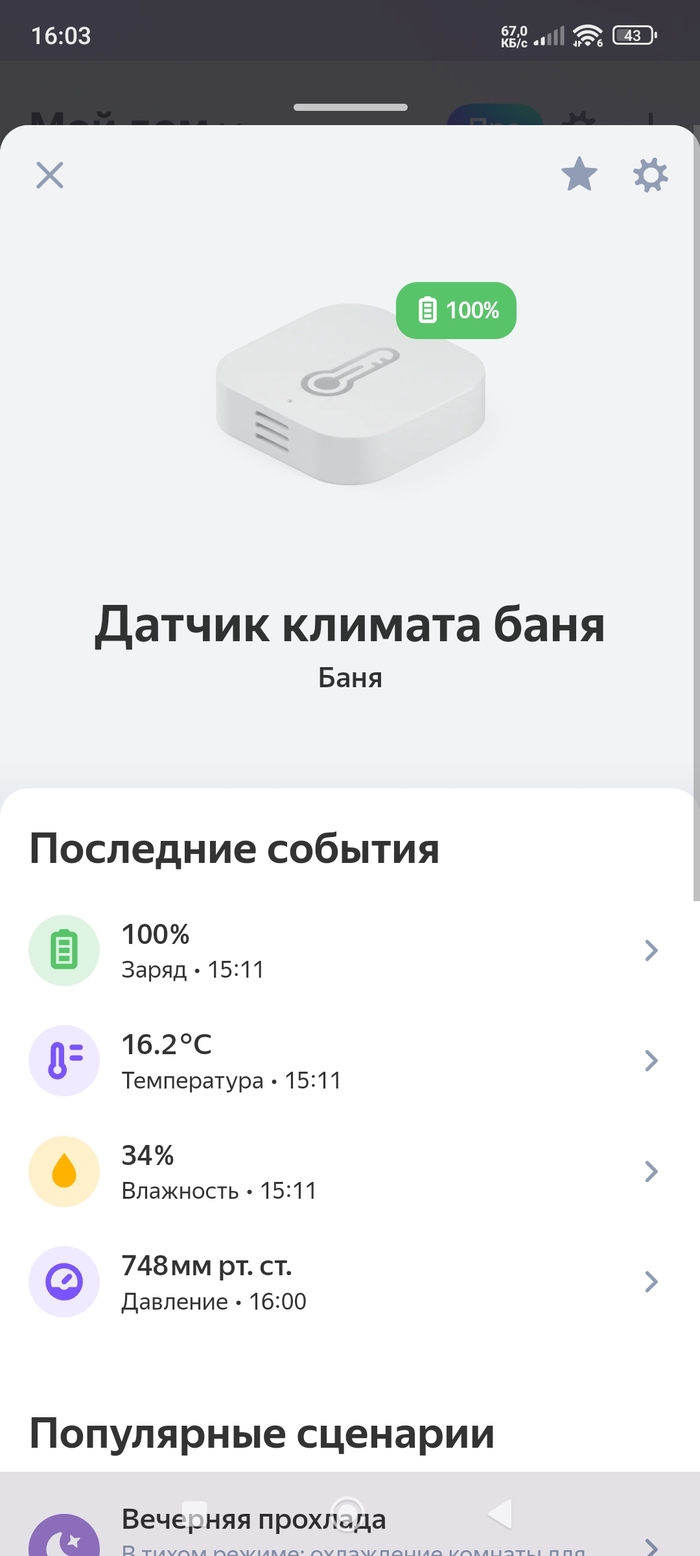Go to the home screen via navigation bar
This screenshot has width=700, height=1556.
pyautogui.click(x=347, y=1513)
